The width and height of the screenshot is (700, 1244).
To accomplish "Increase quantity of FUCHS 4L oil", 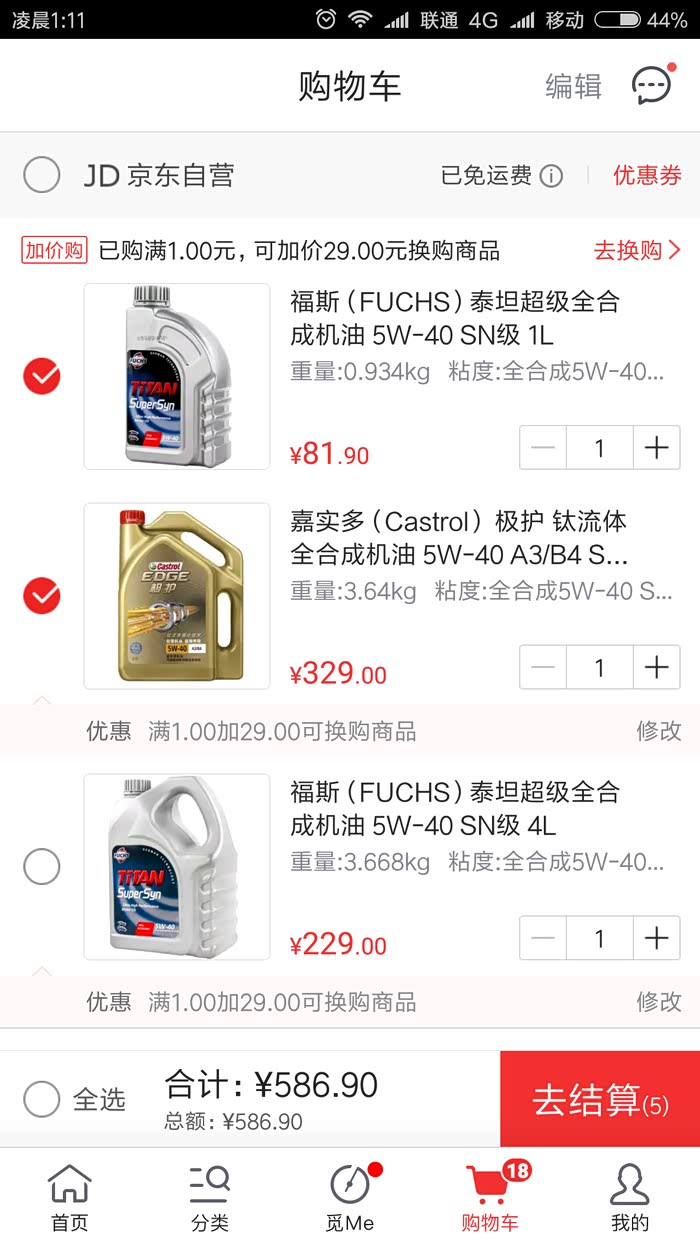I will pos(656,938).
